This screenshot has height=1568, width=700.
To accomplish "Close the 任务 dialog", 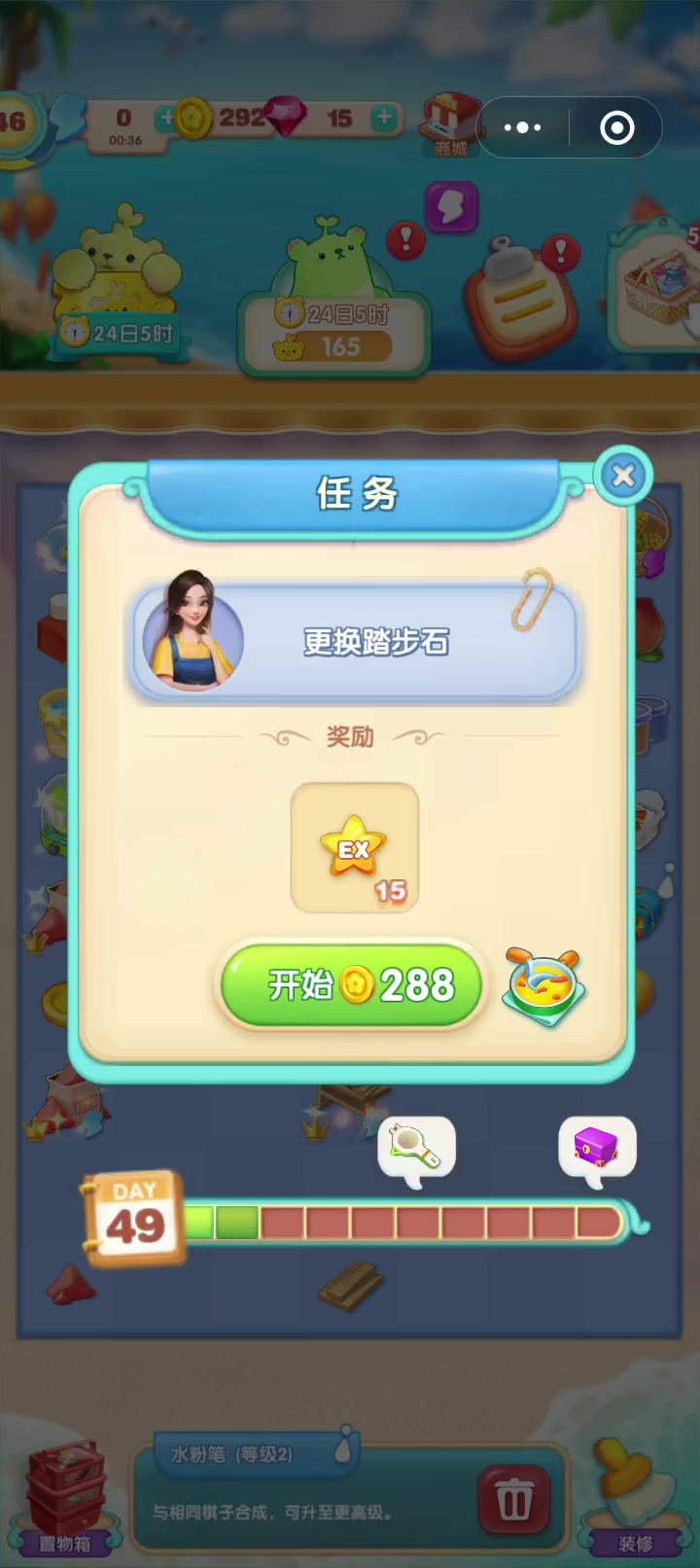I will point(623,476).
